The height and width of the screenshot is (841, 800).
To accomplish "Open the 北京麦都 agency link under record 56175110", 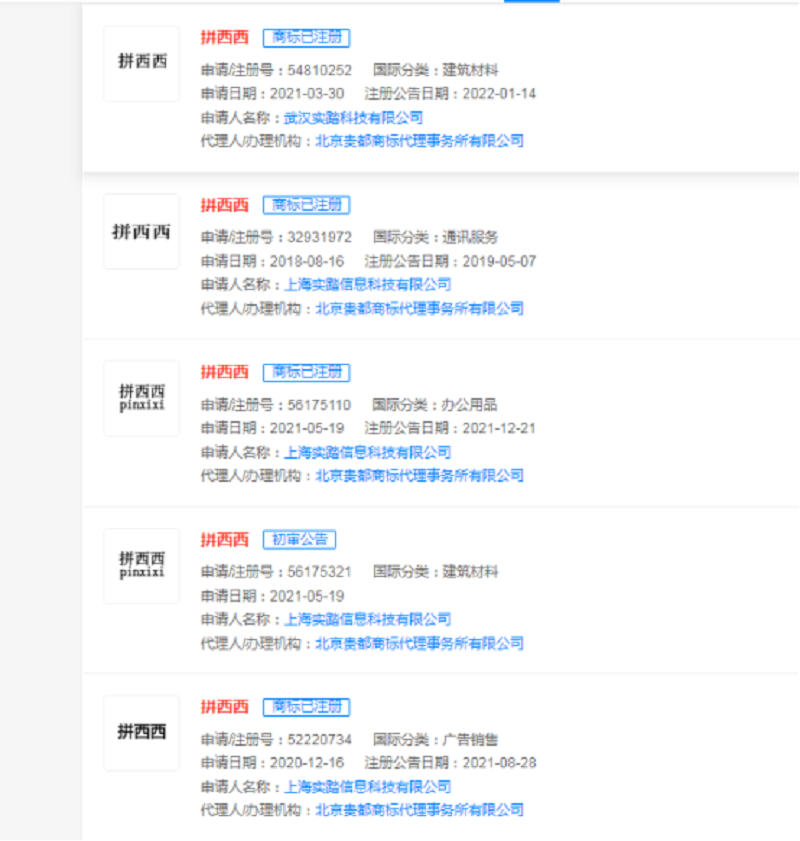I will pos(419,476).
